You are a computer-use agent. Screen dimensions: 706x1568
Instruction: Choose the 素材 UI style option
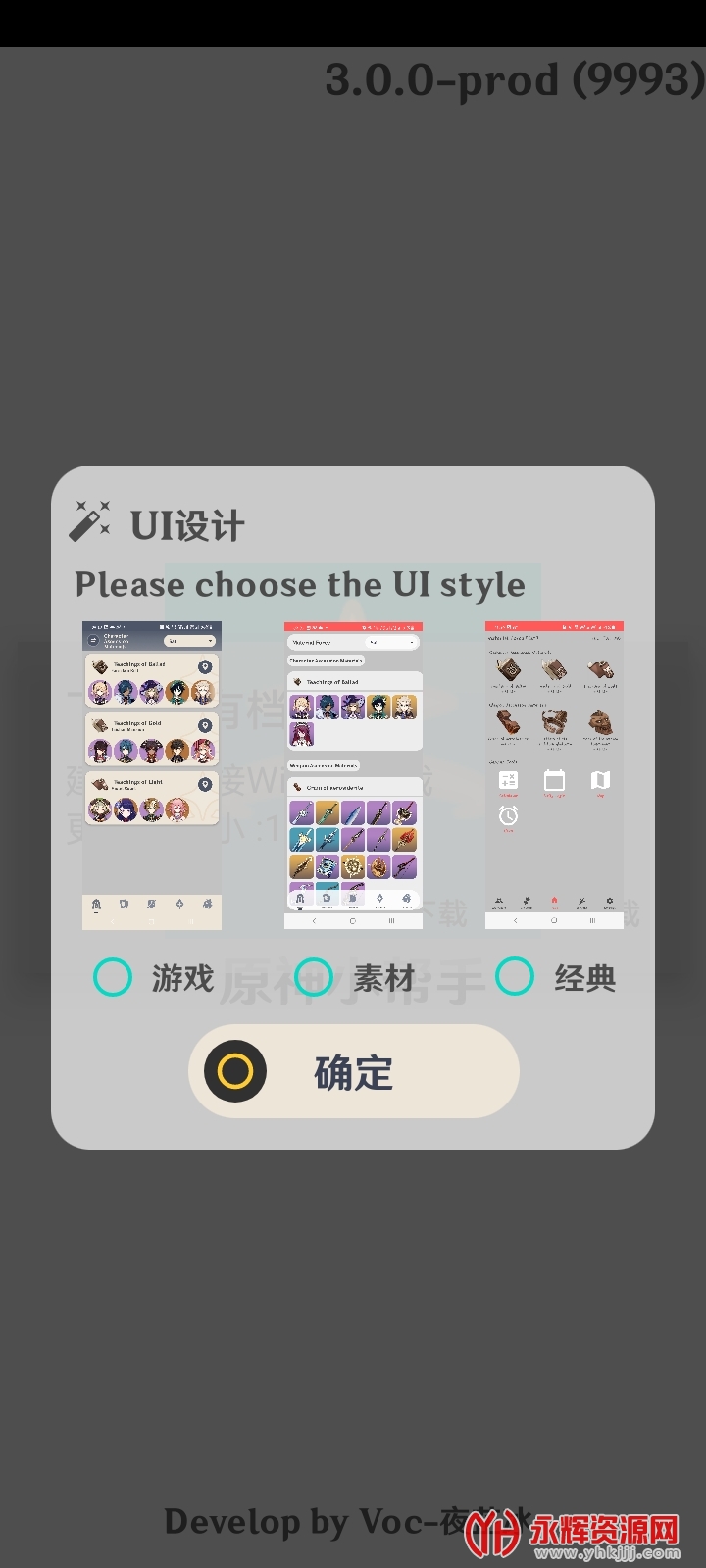tap(314, 977)
